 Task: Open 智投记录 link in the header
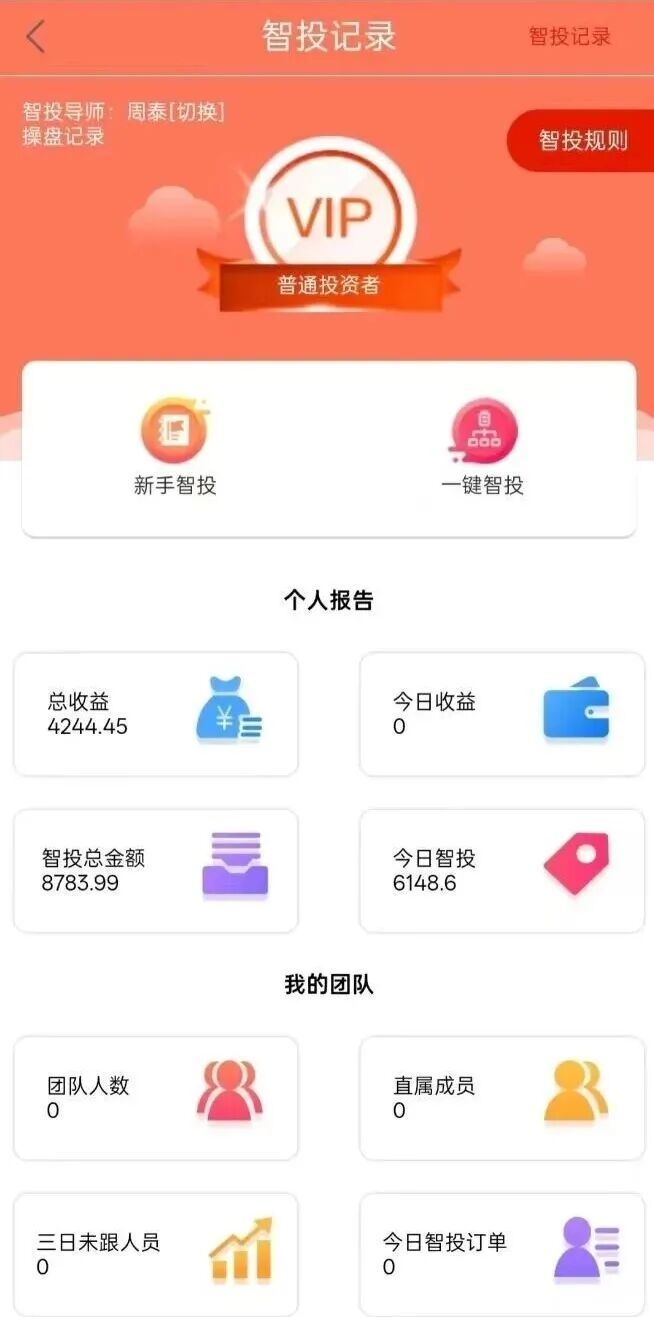click(x=569, y=37)
